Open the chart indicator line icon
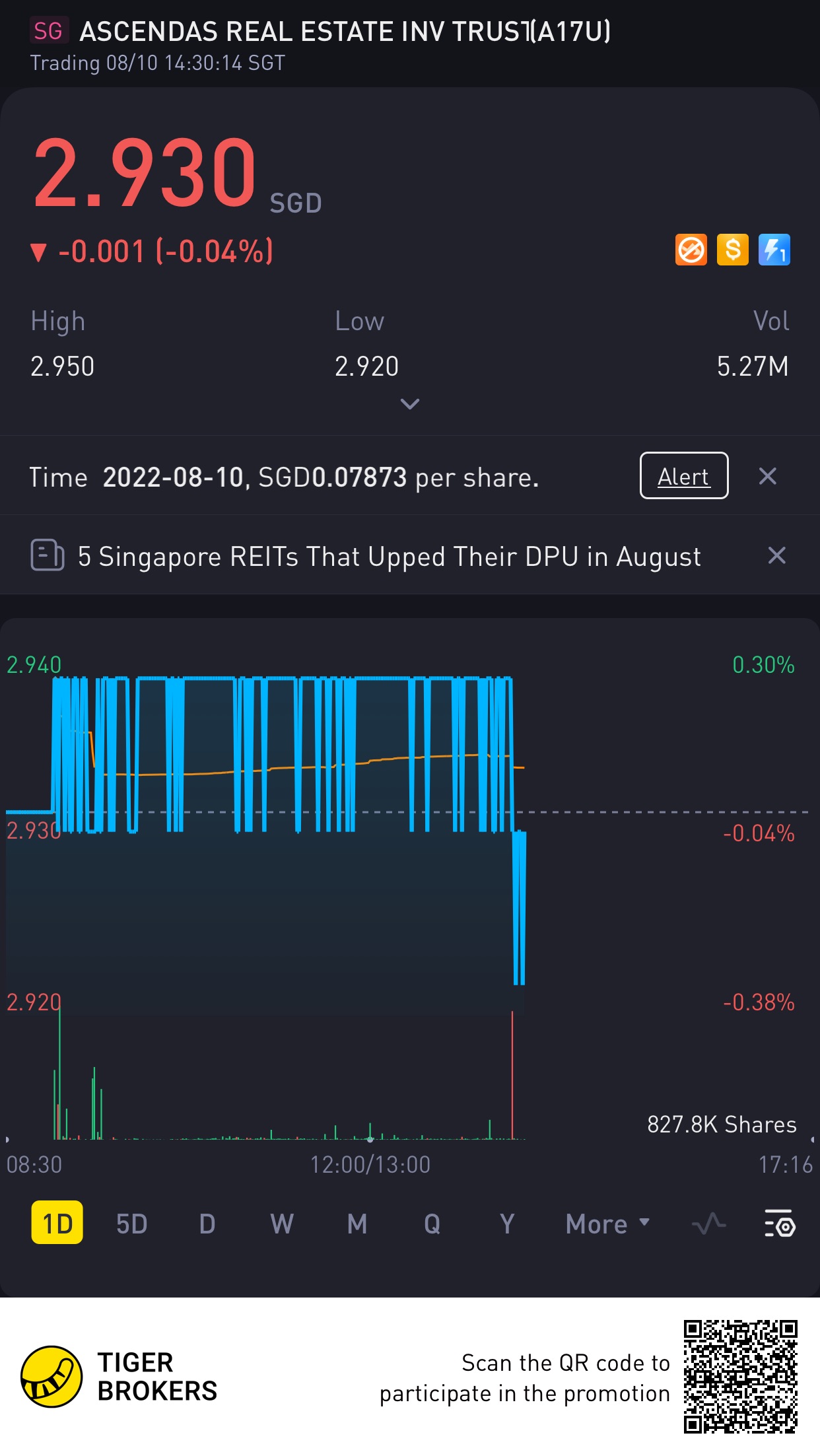The width and height of the screenshot is (820, 1456). click(708, 1224)
